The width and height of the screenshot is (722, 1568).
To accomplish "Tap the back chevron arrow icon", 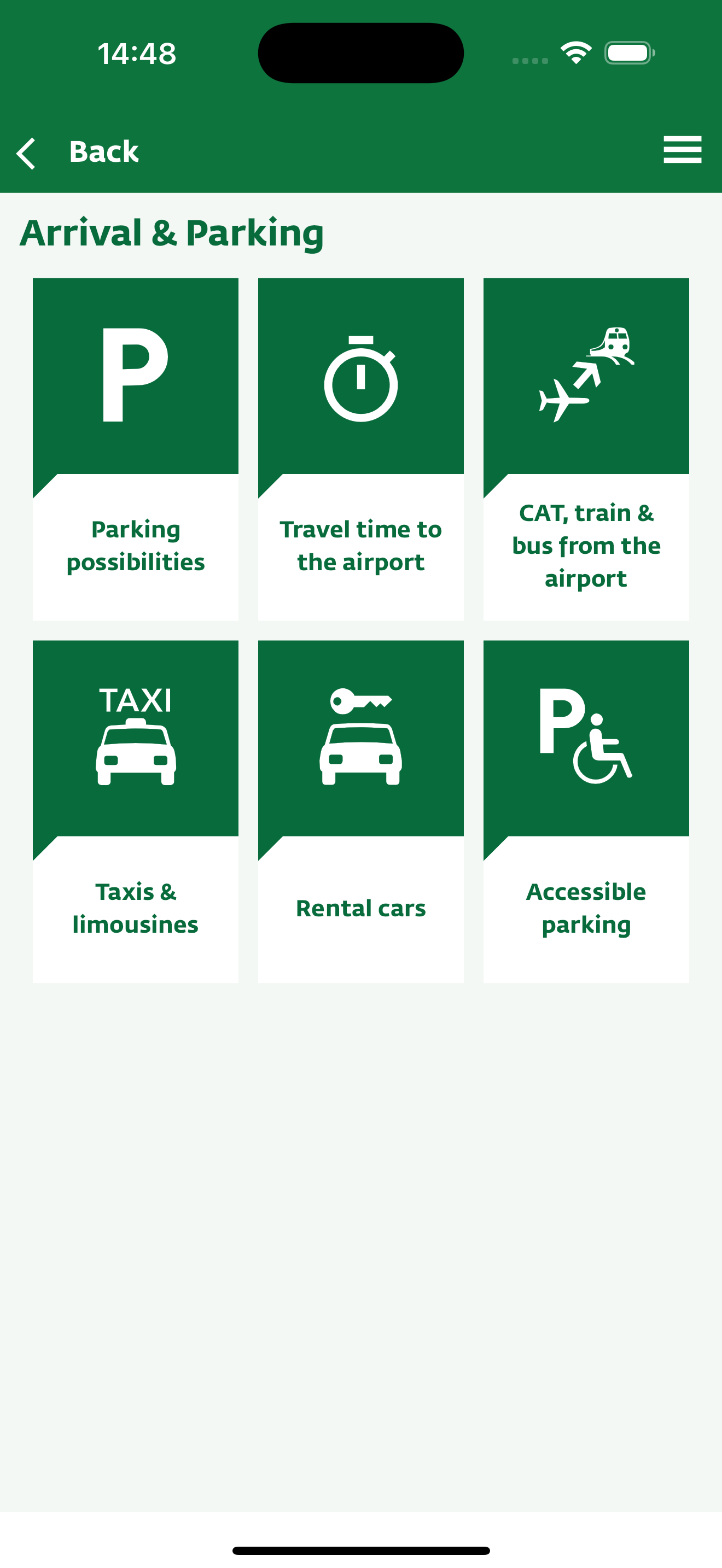I will pos(27,151).
